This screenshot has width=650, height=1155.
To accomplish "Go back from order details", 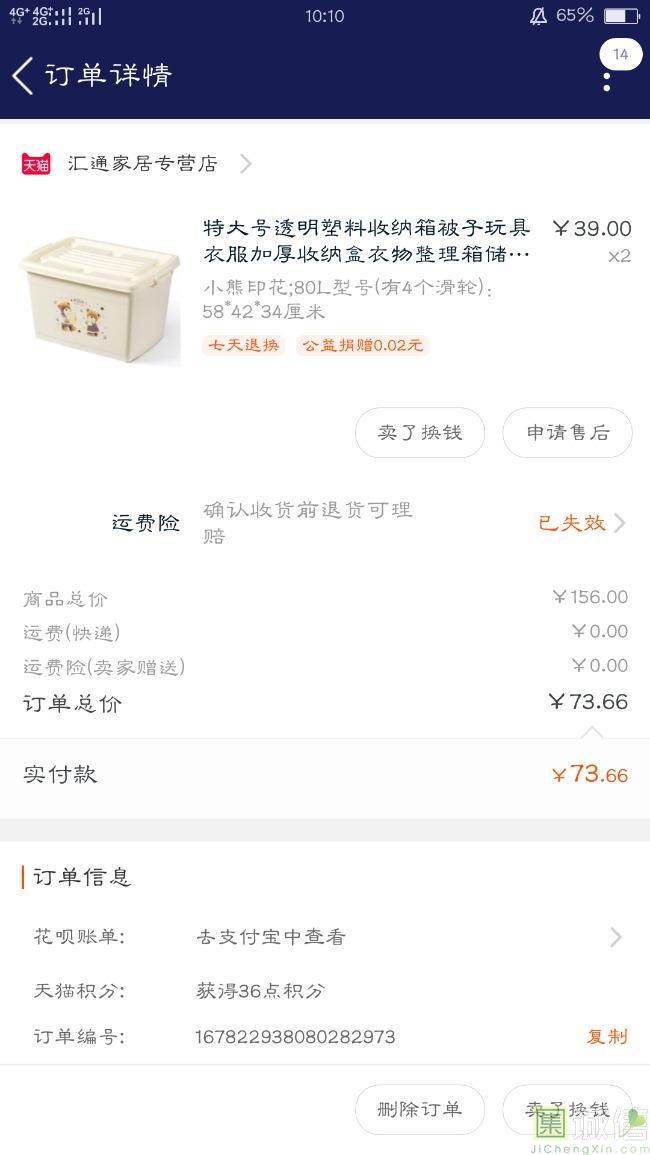I will (x=24, y=76).
